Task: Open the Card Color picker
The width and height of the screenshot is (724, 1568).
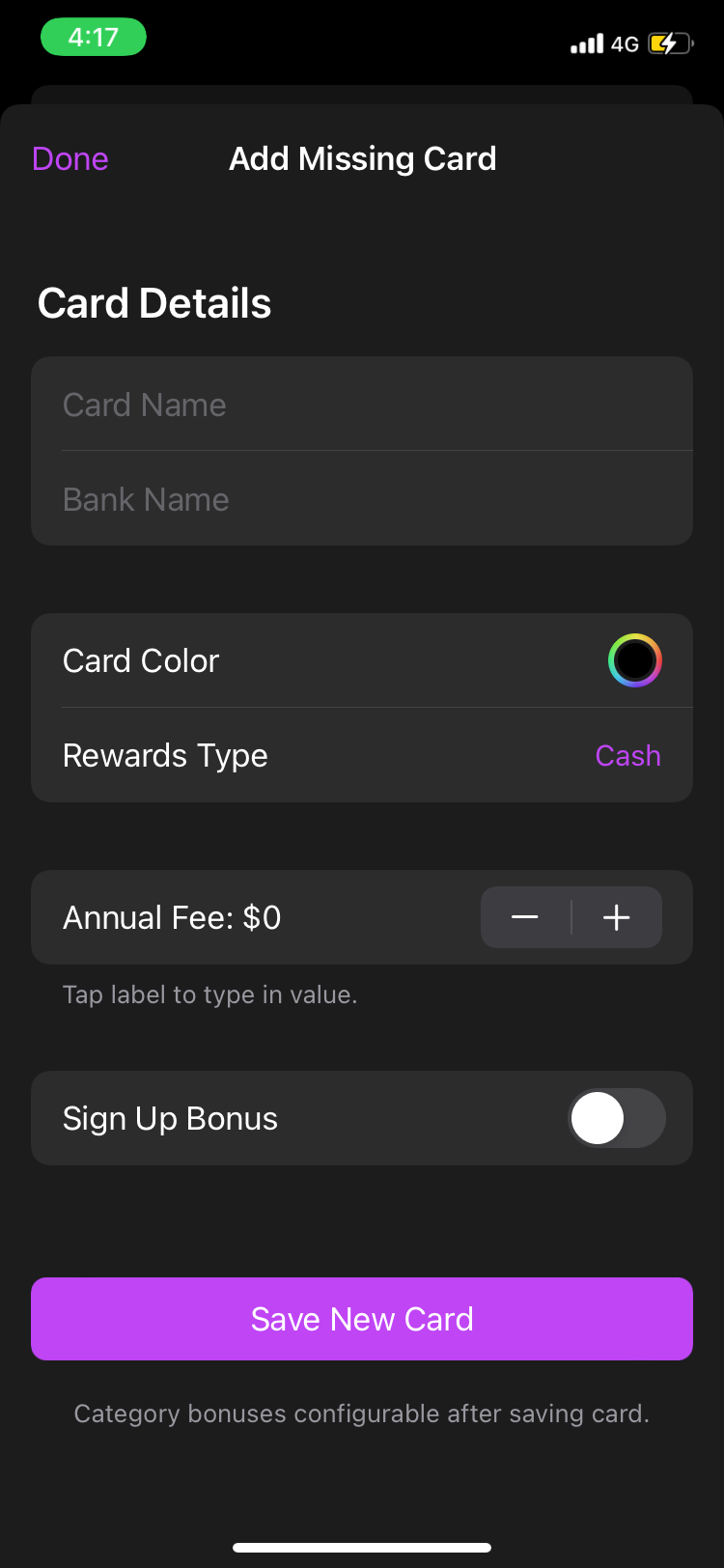Action: coord(634,660)
